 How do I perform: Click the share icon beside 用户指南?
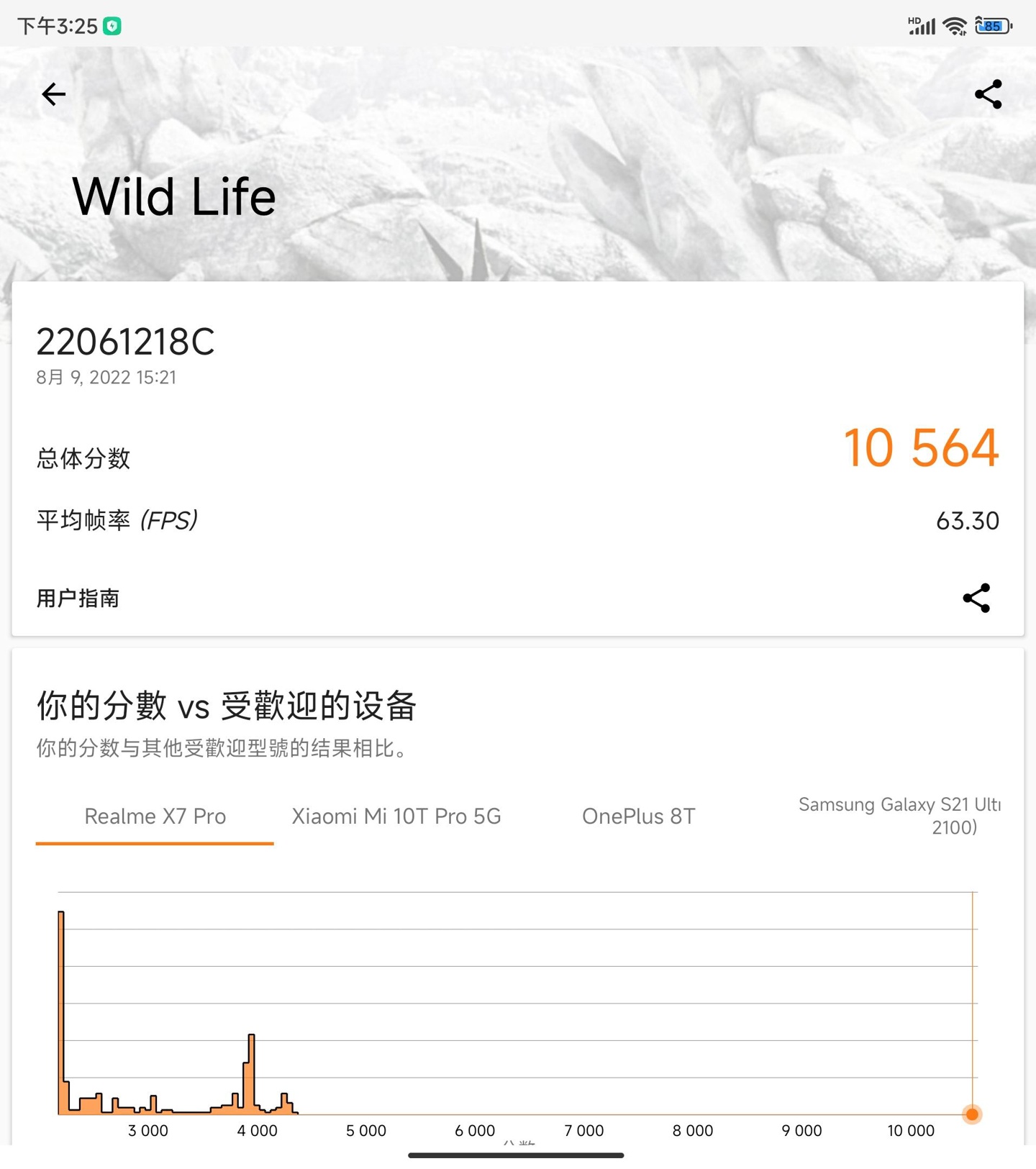click(x=977, y=597)
